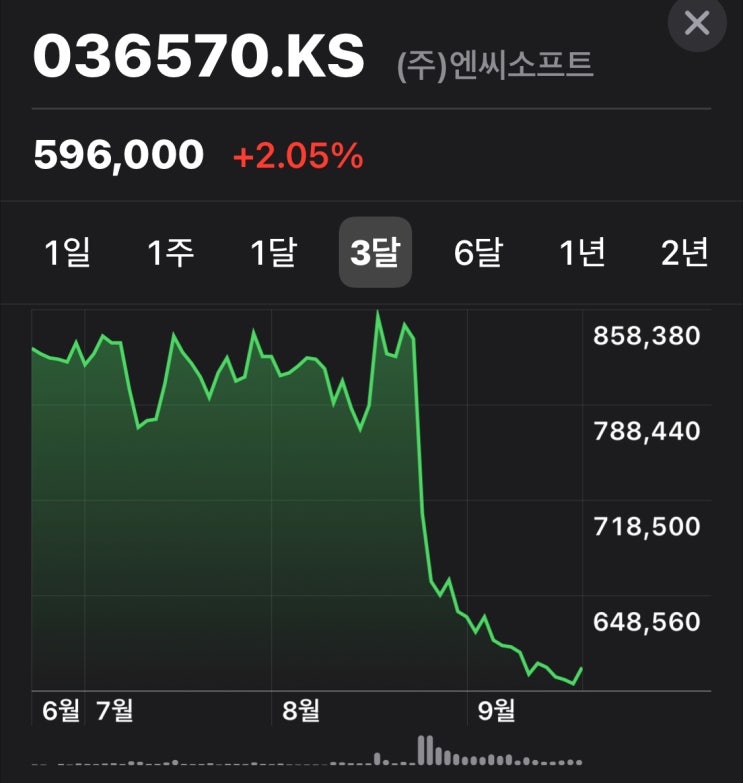Click the 036570.KS ticker symbol
The height and width of the screenshot is (783, 743).
point(196,59)
